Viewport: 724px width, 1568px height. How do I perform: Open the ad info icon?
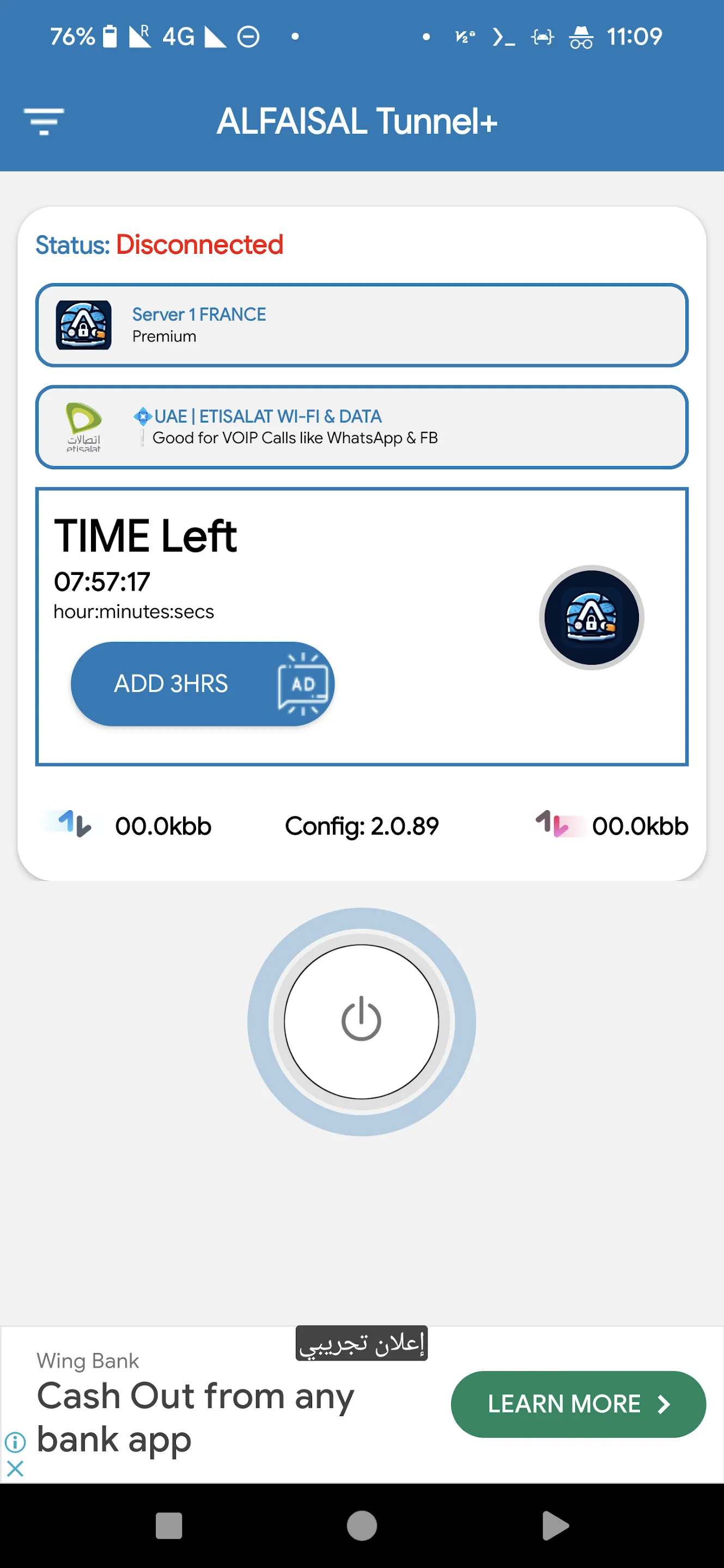click(x=15, y=1441)
